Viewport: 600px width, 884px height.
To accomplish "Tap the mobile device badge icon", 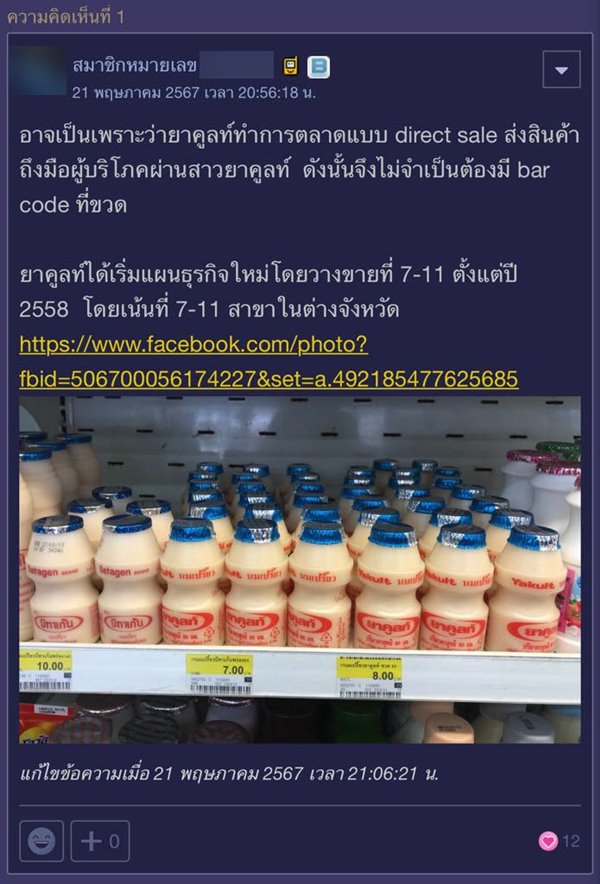I will [x=292, y=67].
